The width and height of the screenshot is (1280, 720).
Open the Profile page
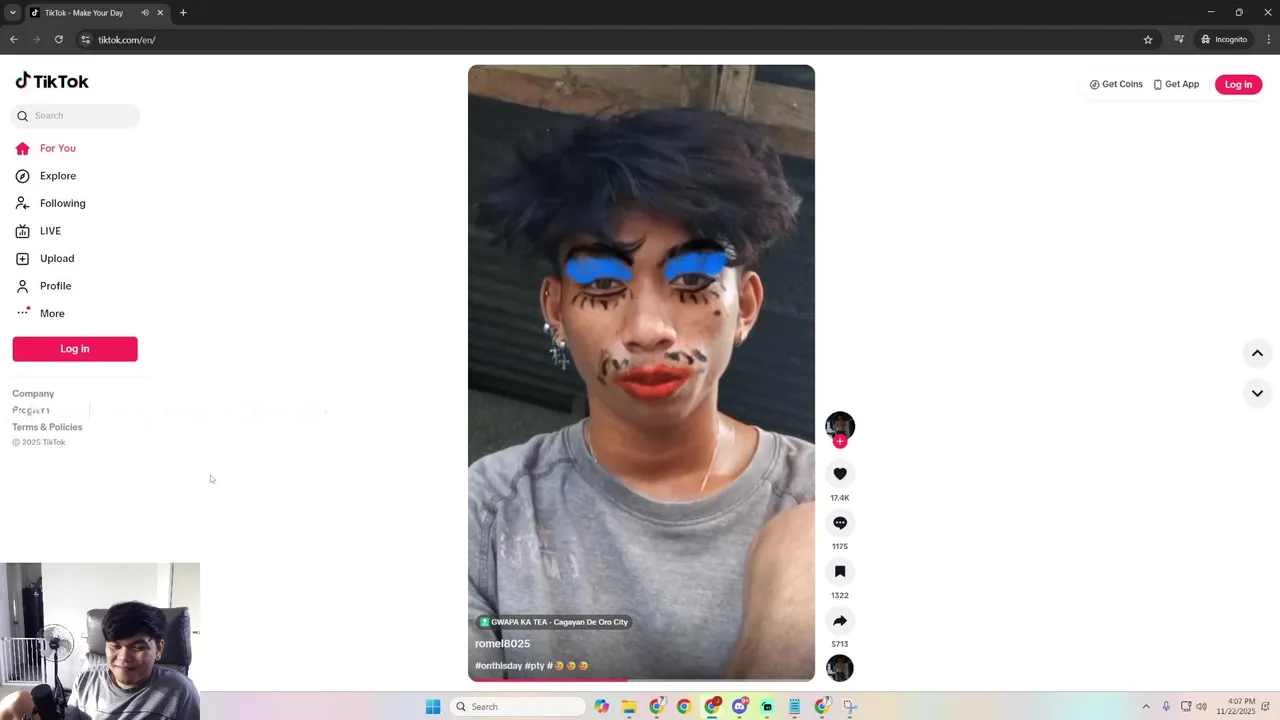pos(55,286)
